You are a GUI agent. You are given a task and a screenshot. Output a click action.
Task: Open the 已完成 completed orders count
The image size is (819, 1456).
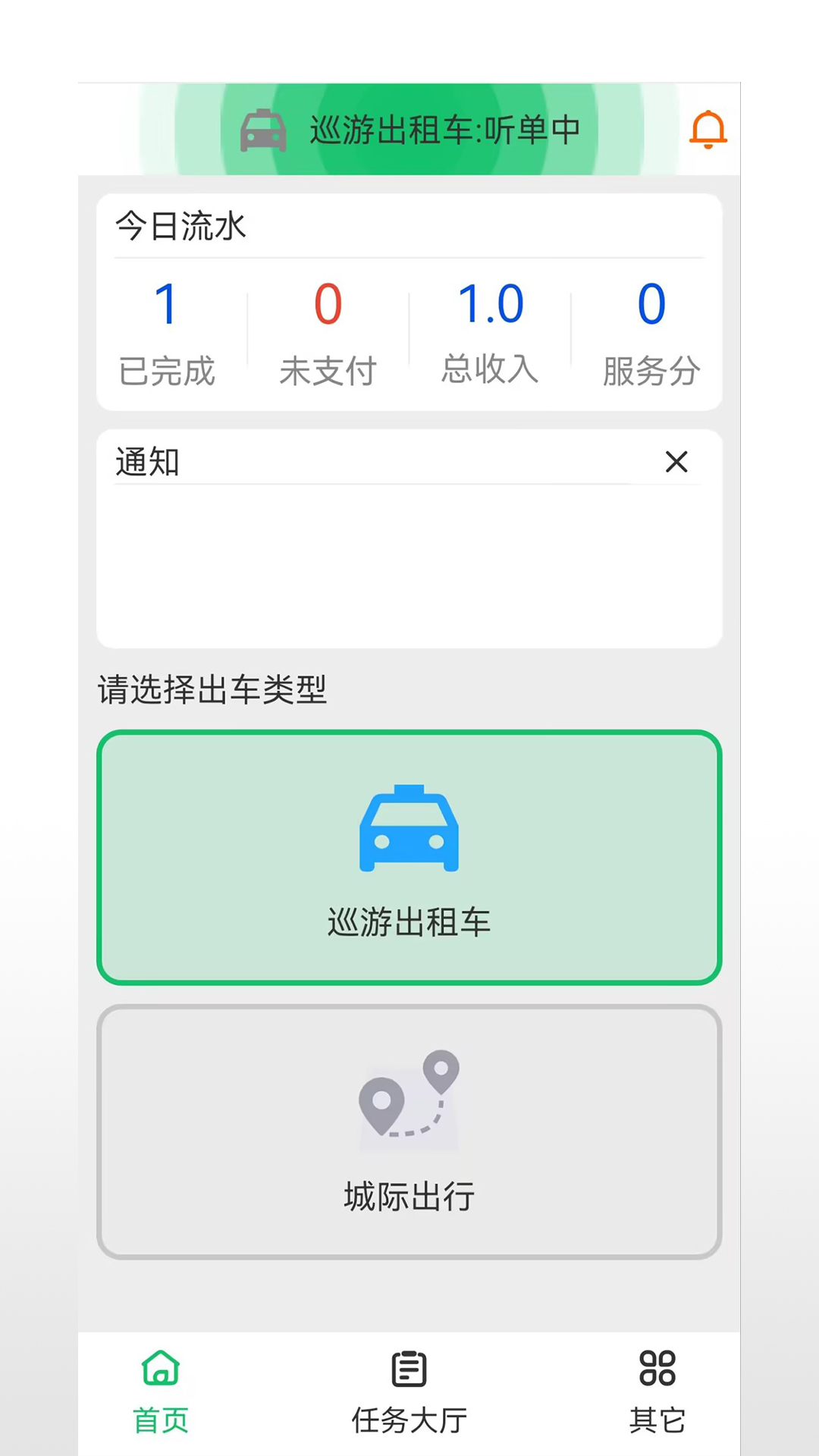coord(166,334)
